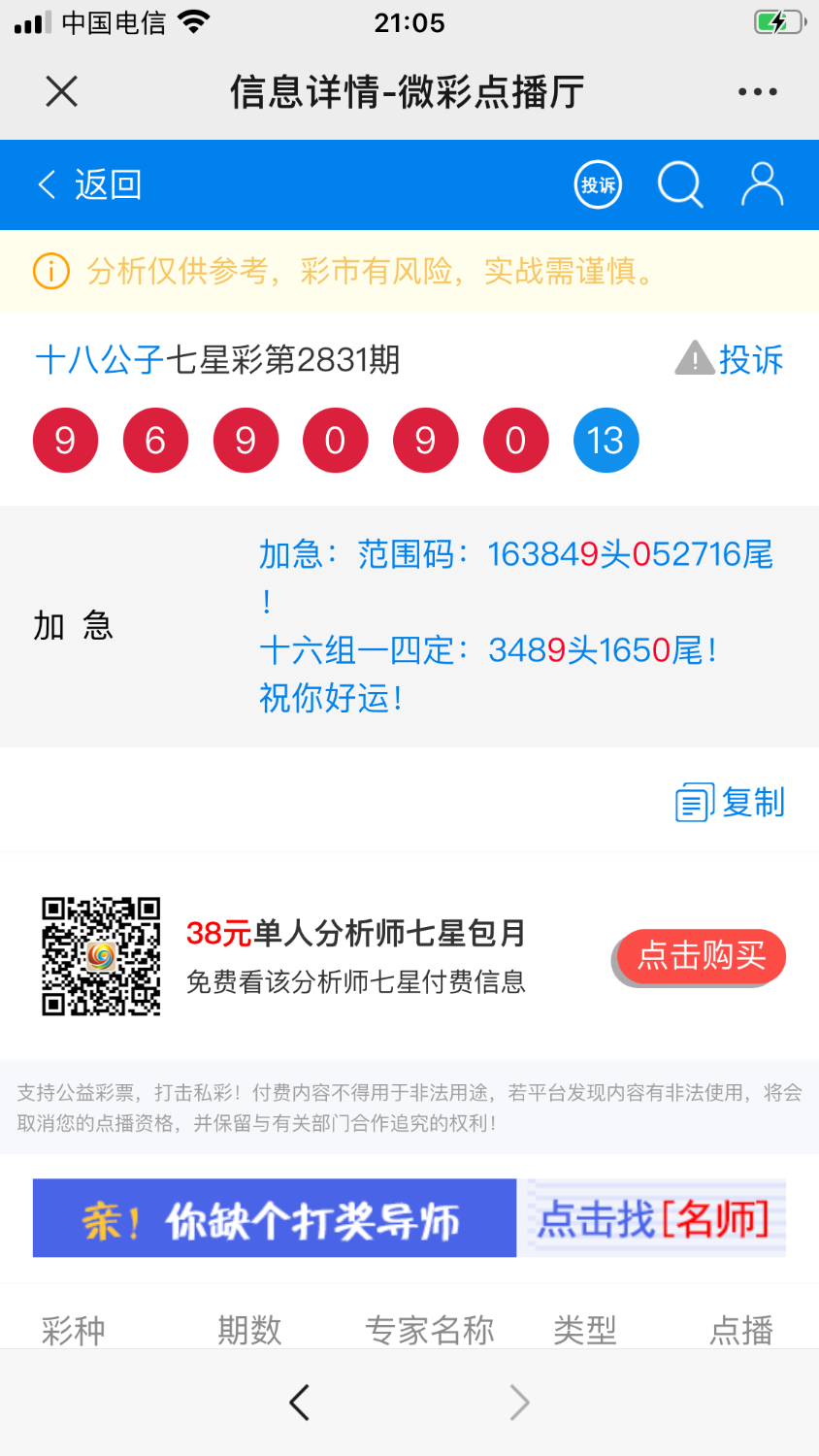The image size is (819, 1456).
Task: Go back using the 返回 button
Action: click(89, 184)
